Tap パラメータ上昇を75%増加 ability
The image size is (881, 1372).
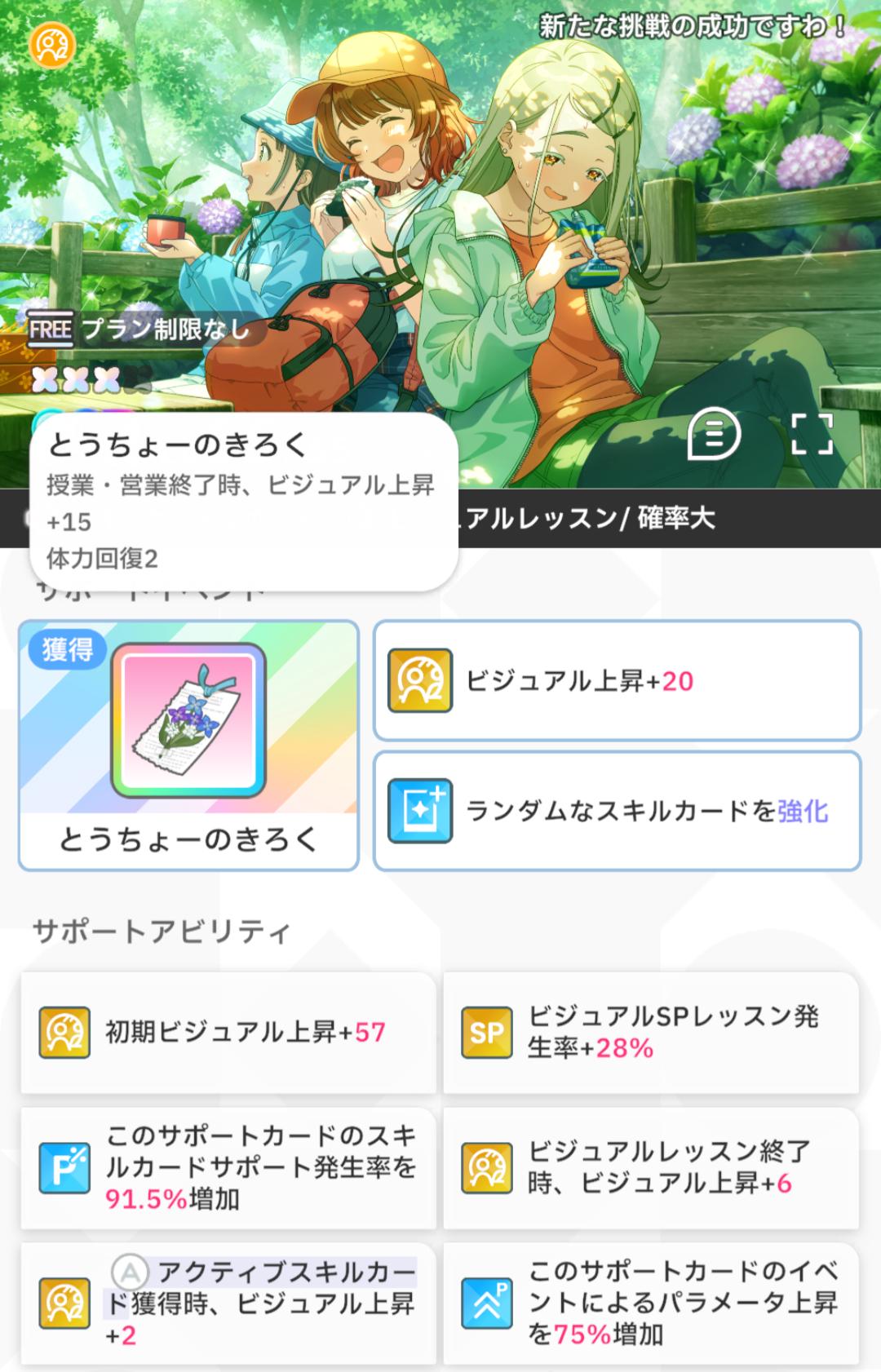[x=651, y=1303]
